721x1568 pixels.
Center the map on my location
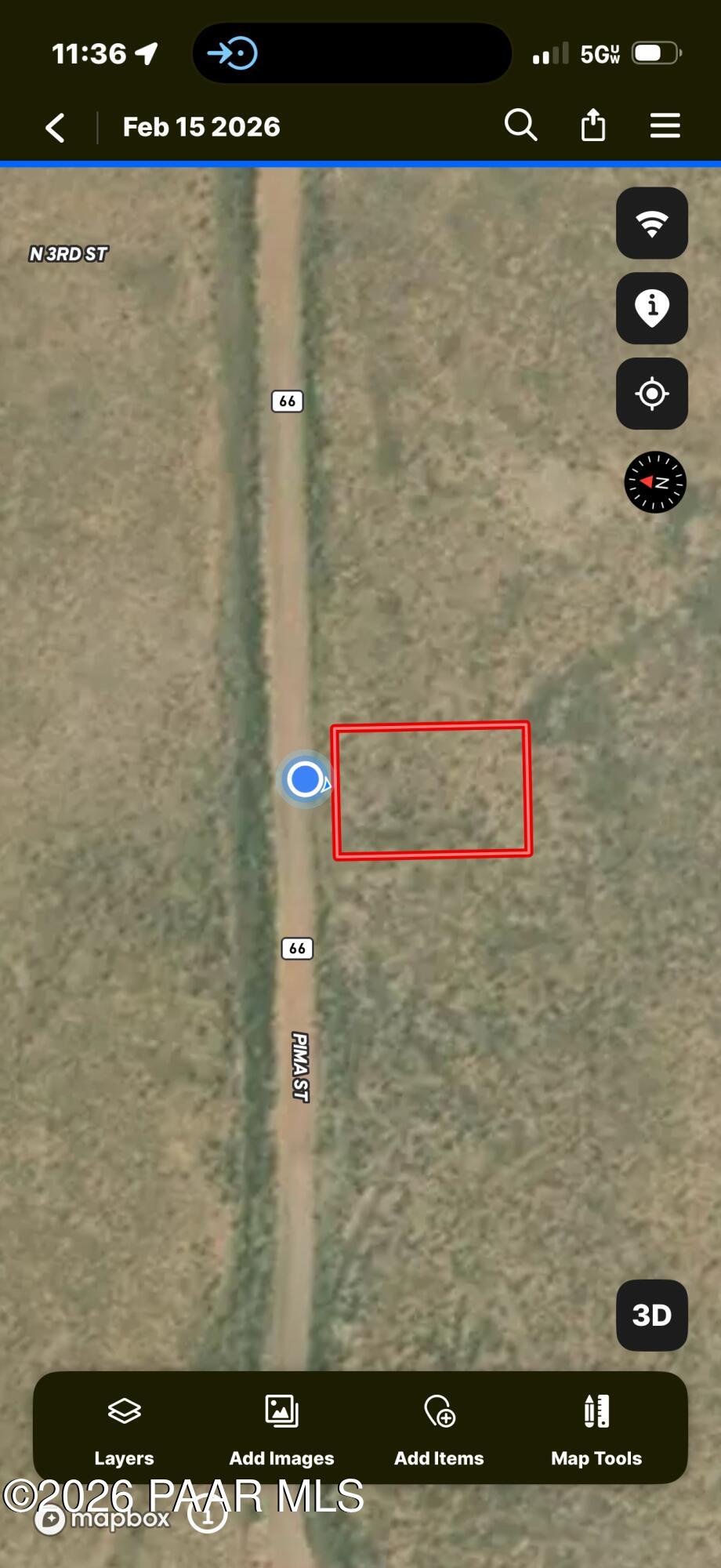click(x=651, y=394)
